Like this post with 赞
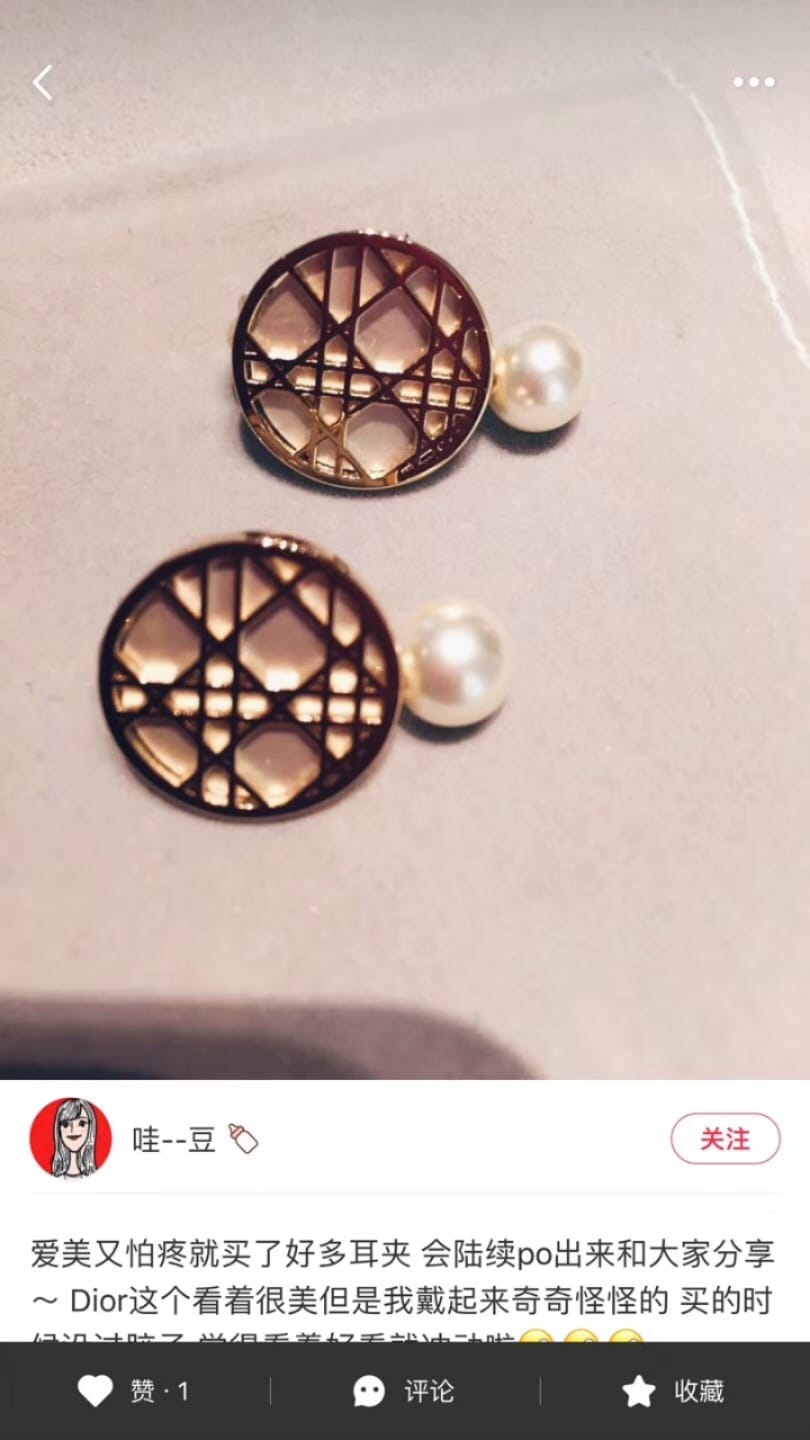Viewport: 810px width, 1440px height. pos(134,1391)
